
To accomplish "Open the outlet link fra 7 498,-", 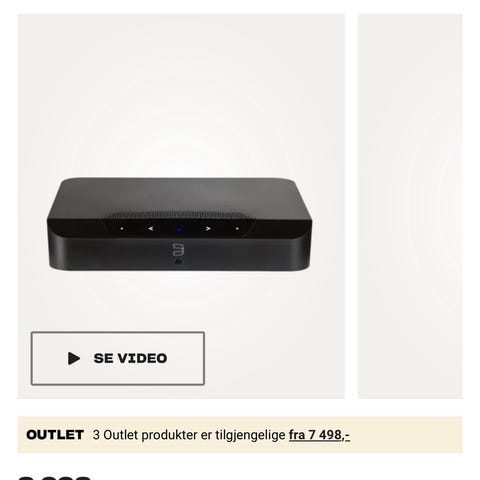I will coord(319,435).
